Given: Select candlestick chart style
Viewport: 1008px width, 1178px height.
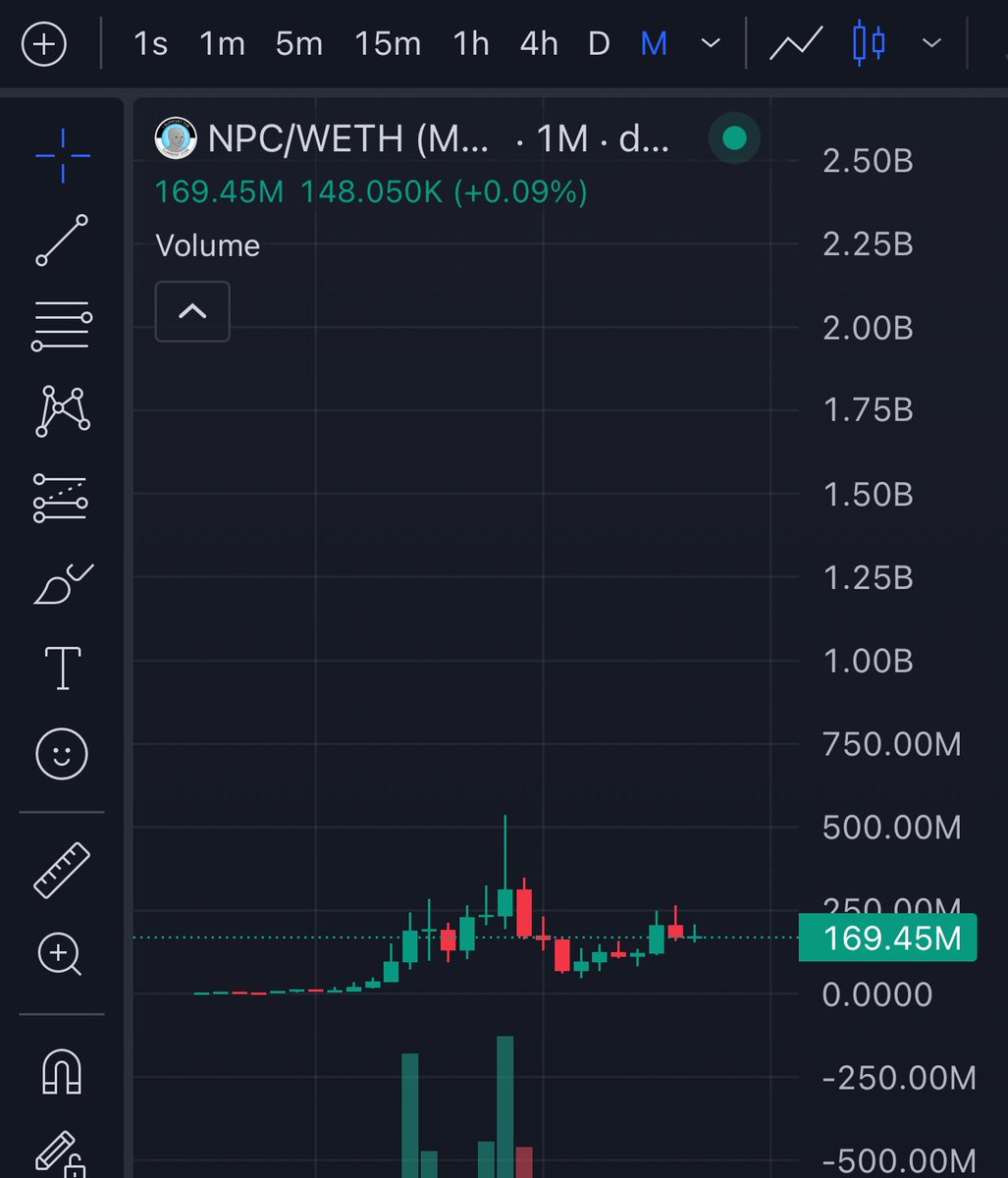Looking at the screenshot, I should coord(869,44).
